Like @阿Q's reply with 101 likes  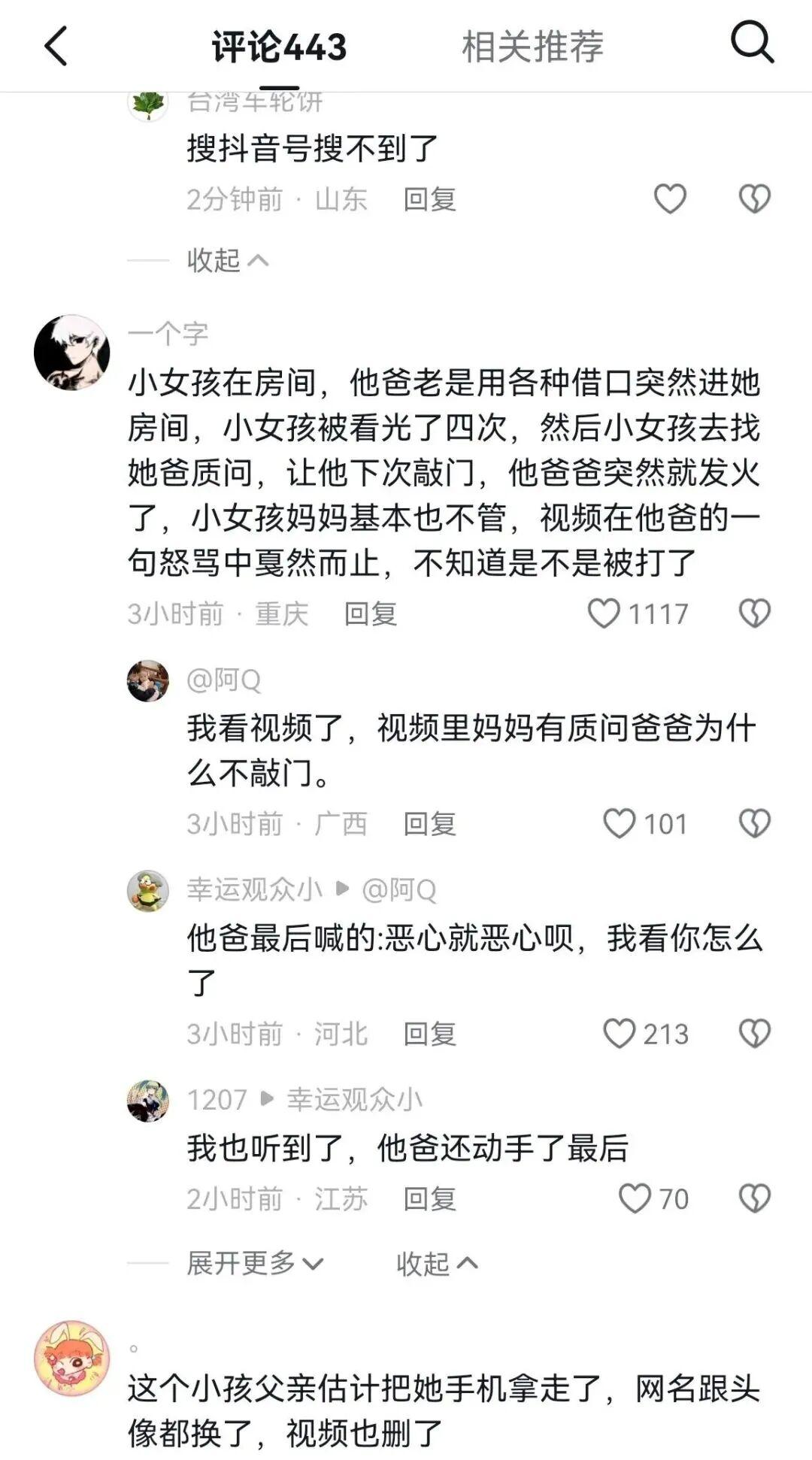pos(620,823)
